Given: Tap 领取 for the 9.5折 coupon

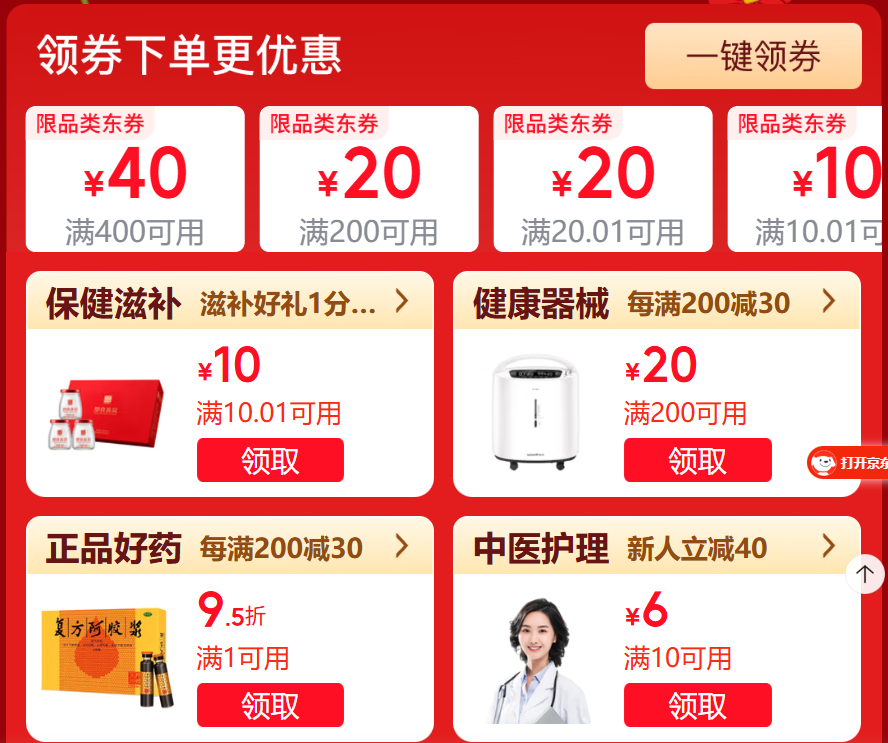Looking at the screenshot, I should pyautogui.click(x=270, y=705).
